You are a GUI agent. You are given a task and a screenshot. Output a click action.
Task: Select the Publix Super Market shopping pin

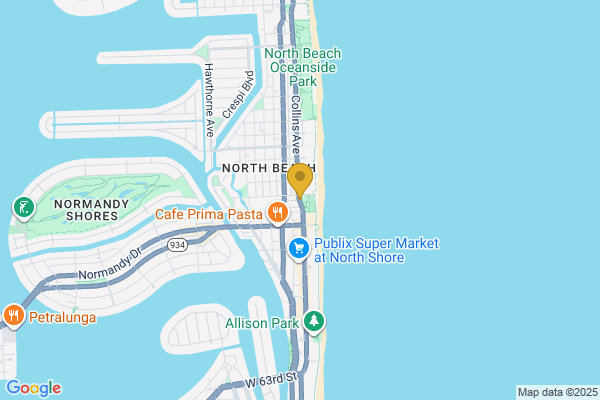coord(298,248)
